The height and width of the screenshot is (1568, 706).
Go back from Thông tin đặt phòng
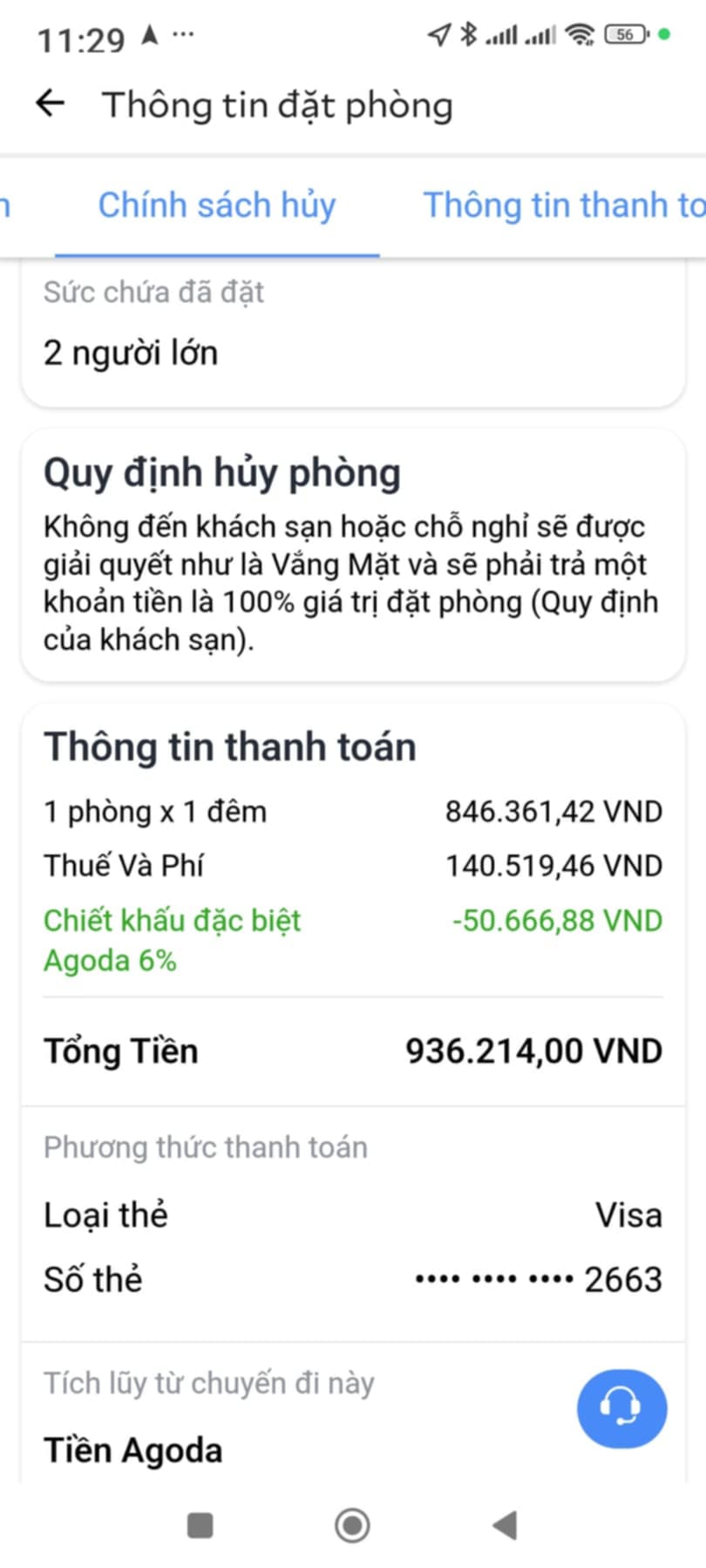[51, 104]
